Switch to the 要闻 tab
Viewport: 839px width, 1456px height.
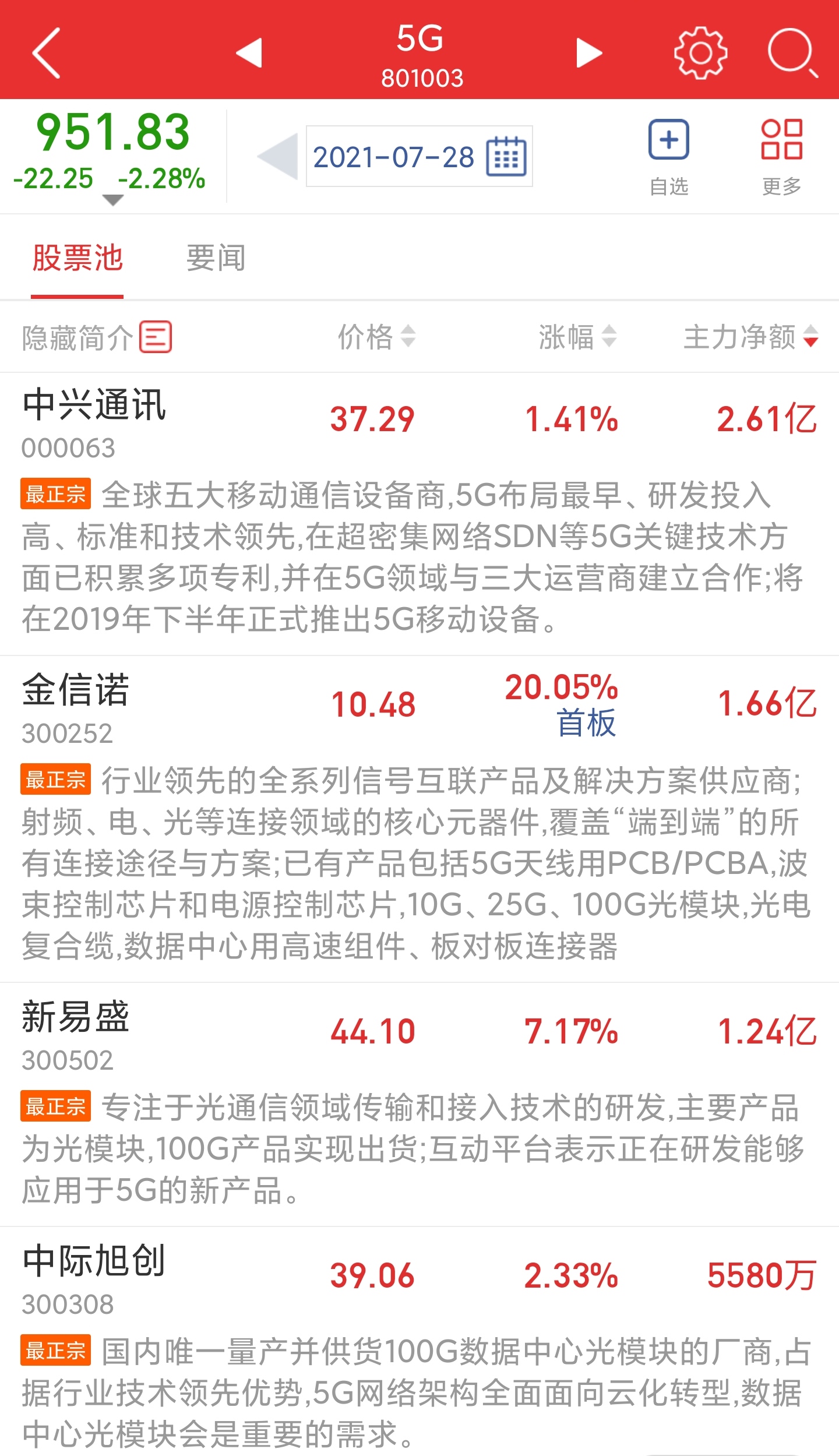216,258
